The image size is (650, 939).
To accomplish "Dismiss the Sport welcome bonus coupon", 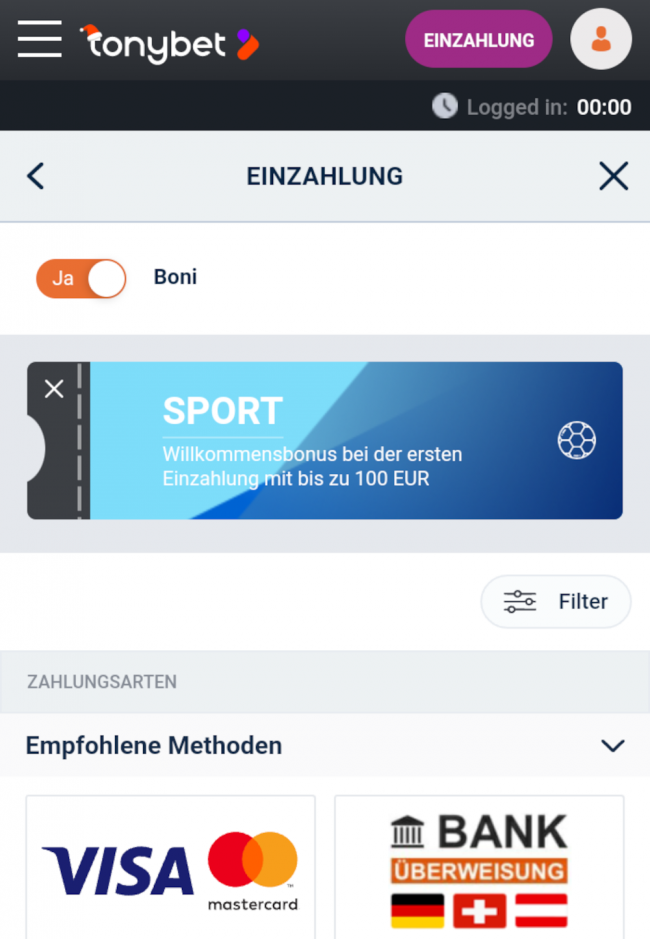I will 54,389.
